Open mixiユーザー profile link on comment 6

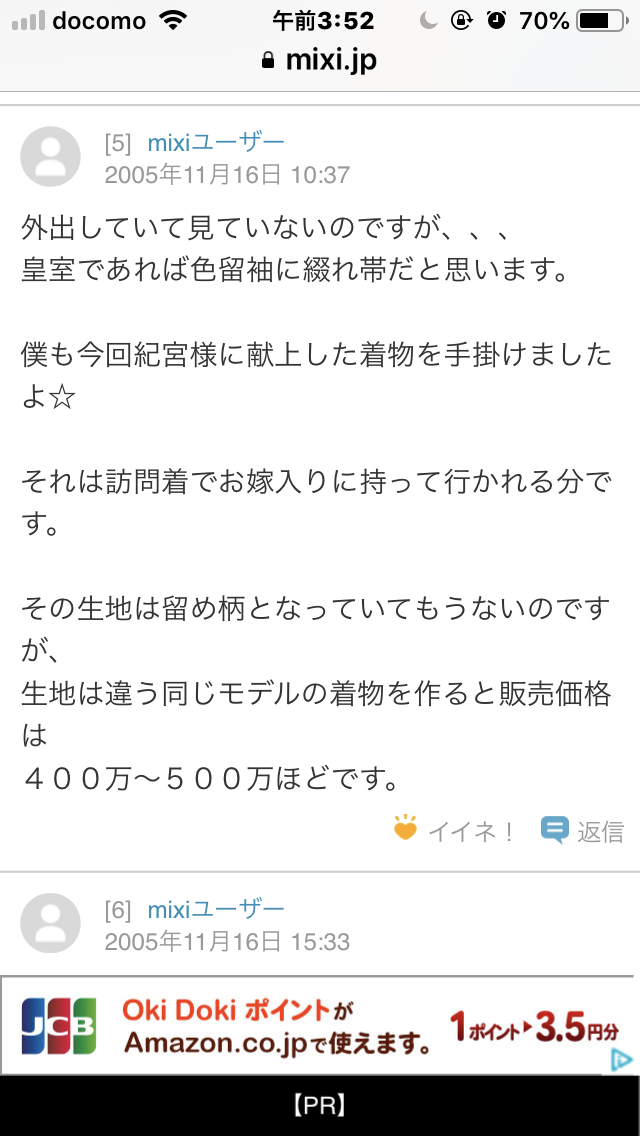pyautogui.click(x=216, y=909)
